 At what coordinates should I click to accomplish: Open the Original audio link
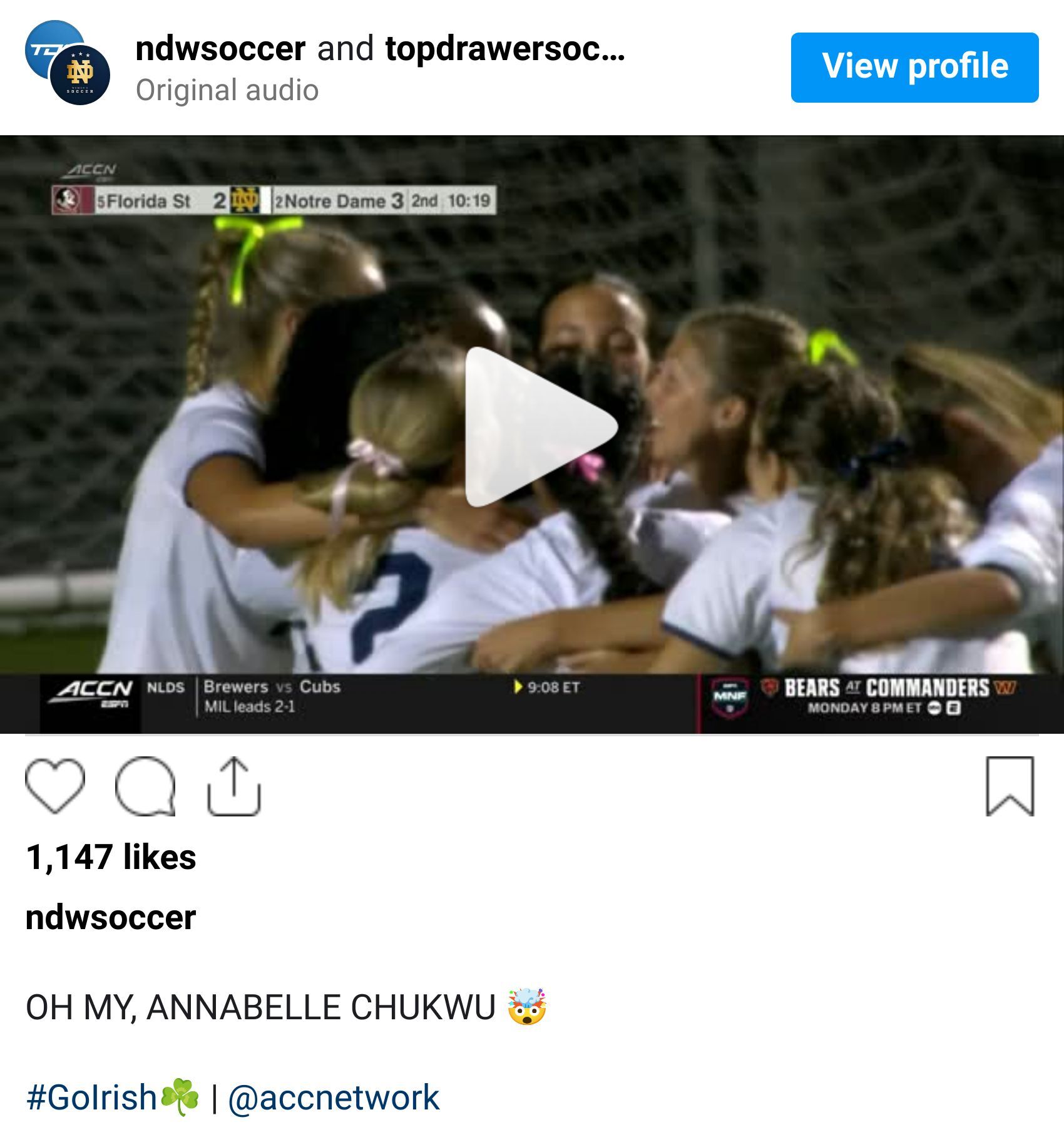pos(227,90)
